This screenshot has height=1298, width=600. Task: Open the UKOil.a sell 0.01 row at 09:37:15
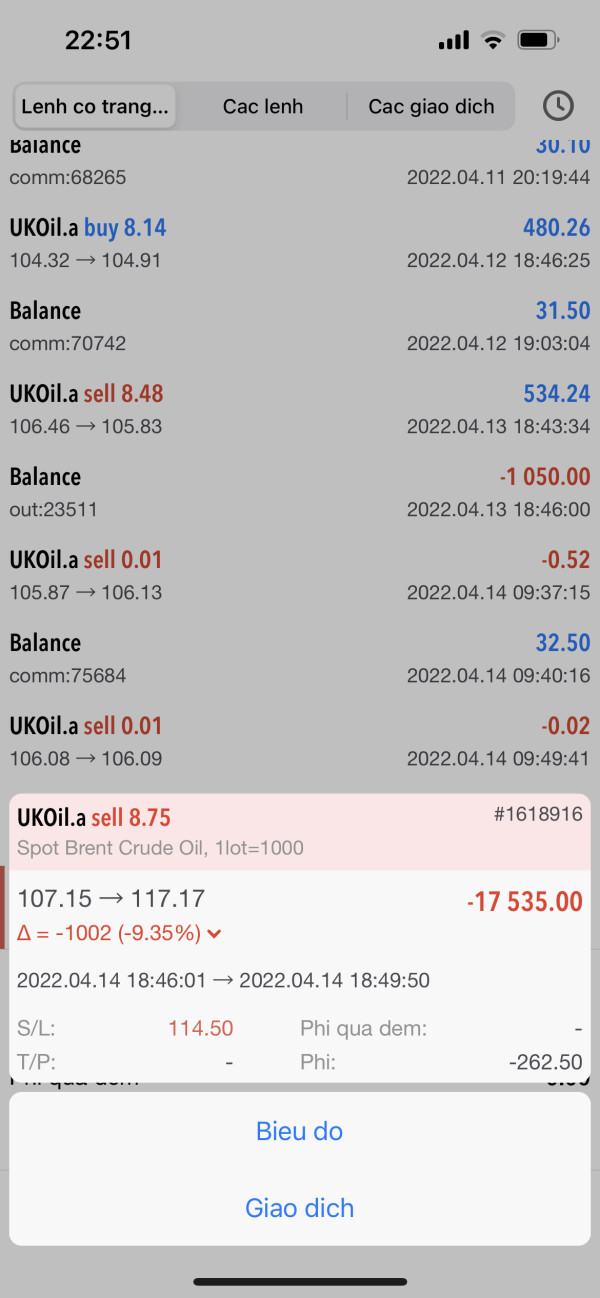tap(299, 575)
